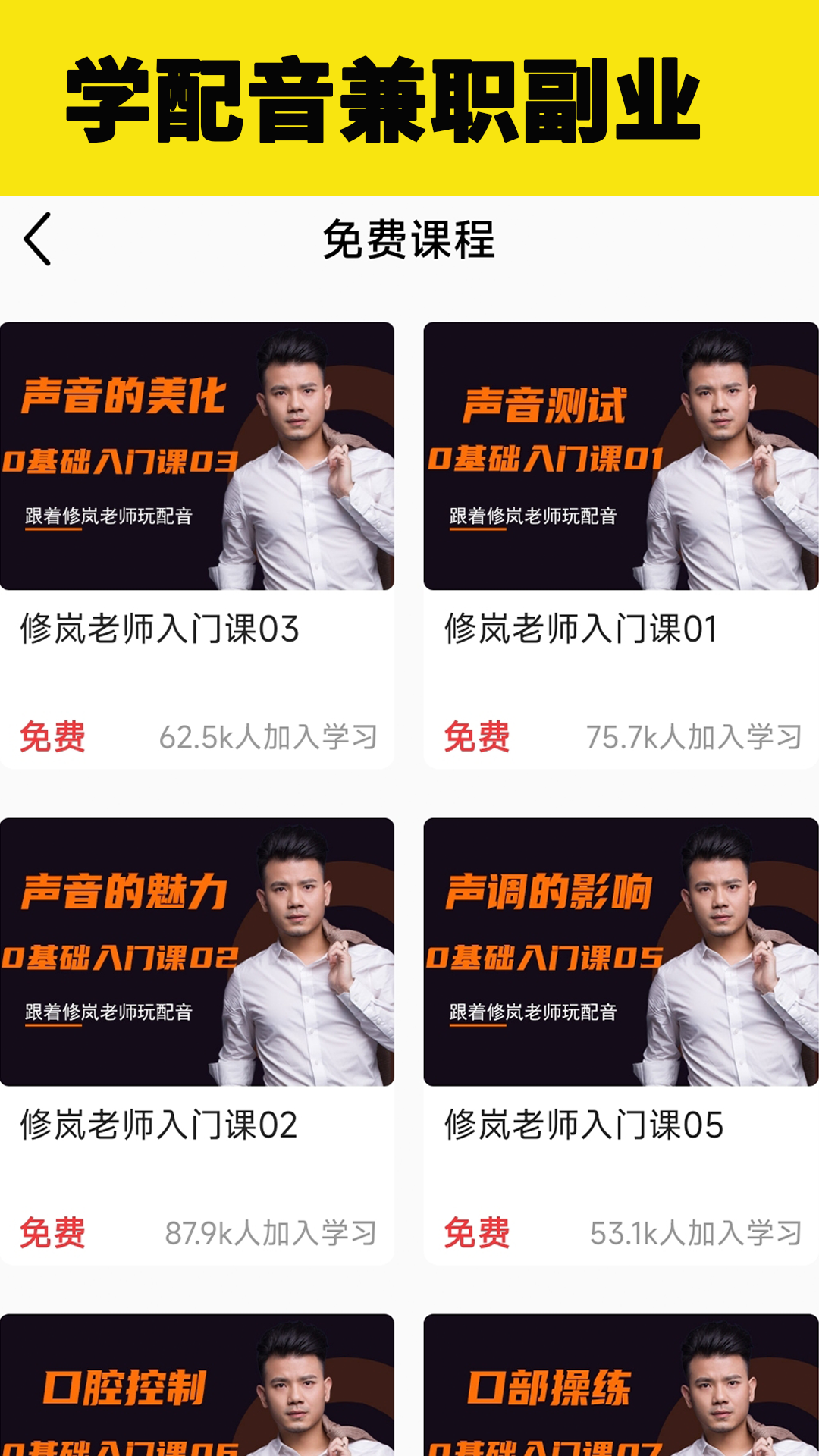Select the 口部操练 course card

click(620, 1386)
